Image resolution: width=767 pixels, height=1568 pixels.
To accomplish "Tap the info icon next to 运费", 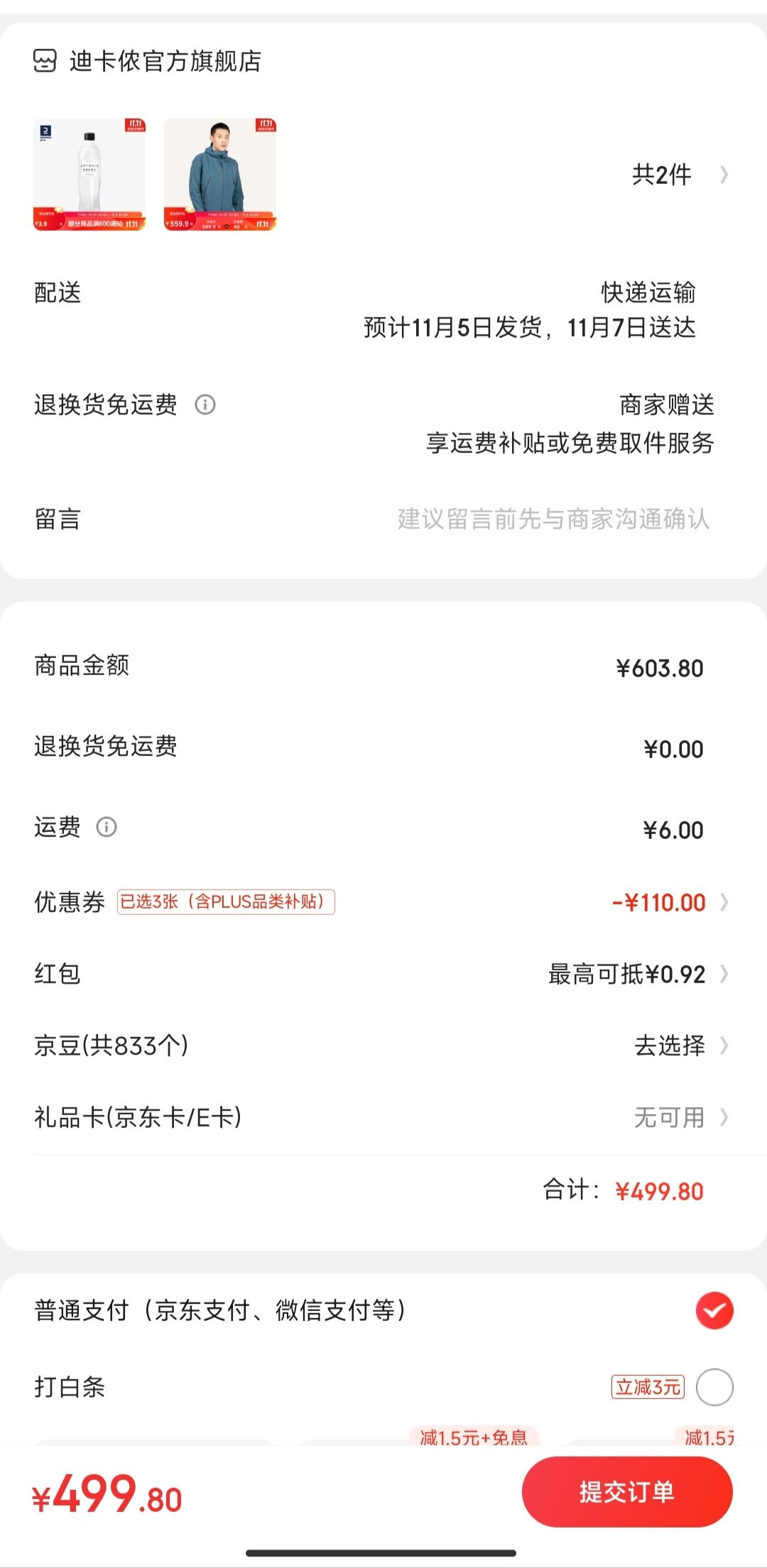I will pyautogui.click(x=107, y=827).
